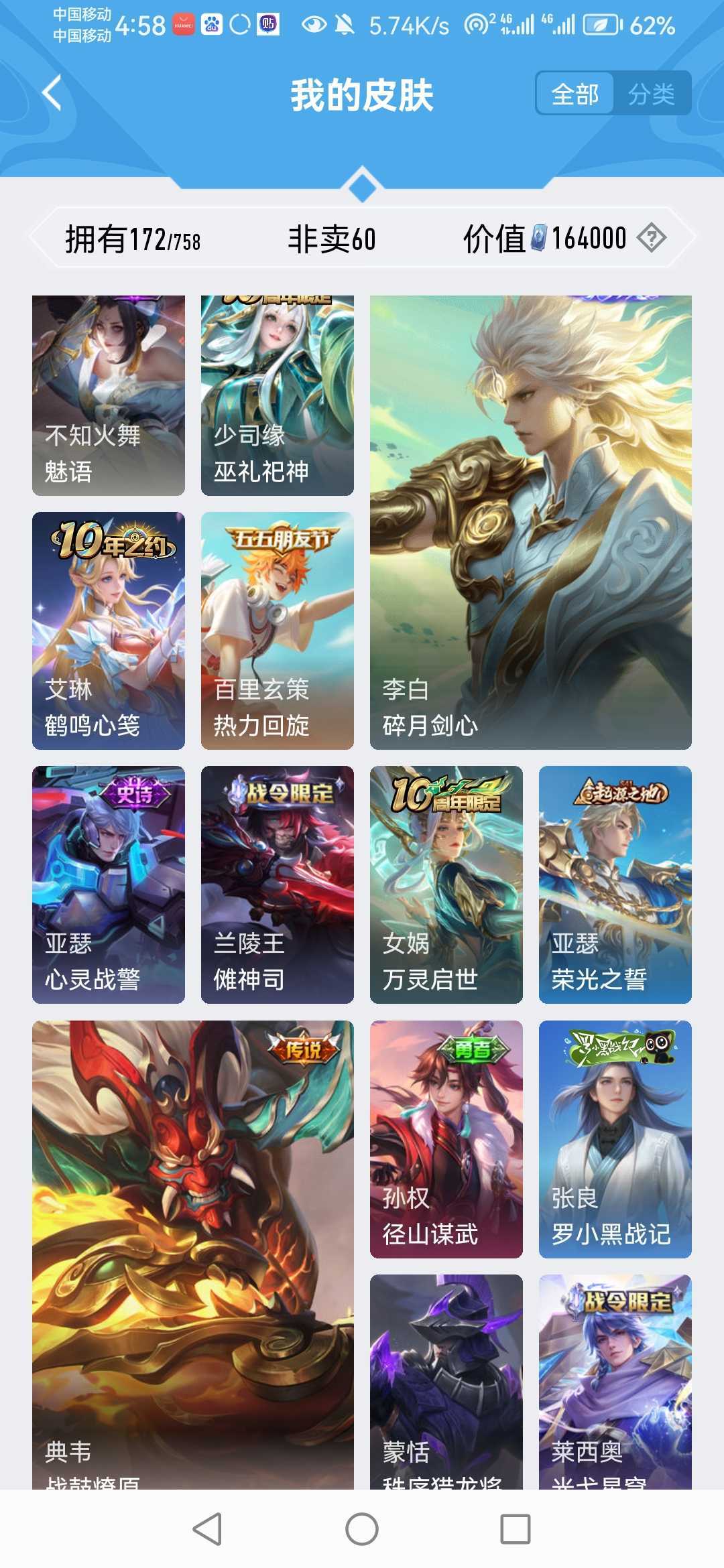The image size is (724, 1568).
Task: Open the value help question icon
Action: [651, 238]
